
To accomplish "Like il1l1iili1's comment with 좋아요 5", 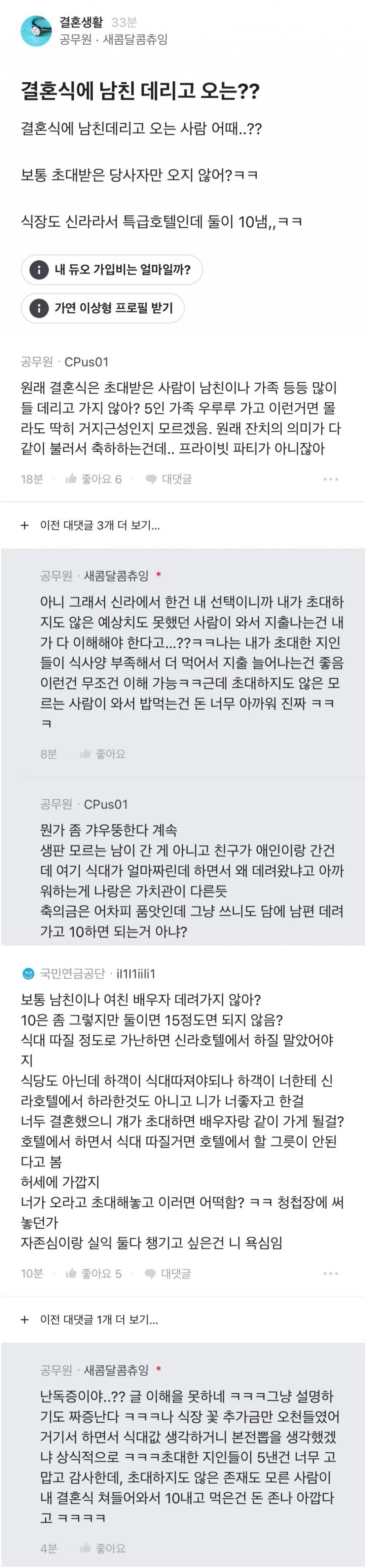I will click(x=94, y=1274).
